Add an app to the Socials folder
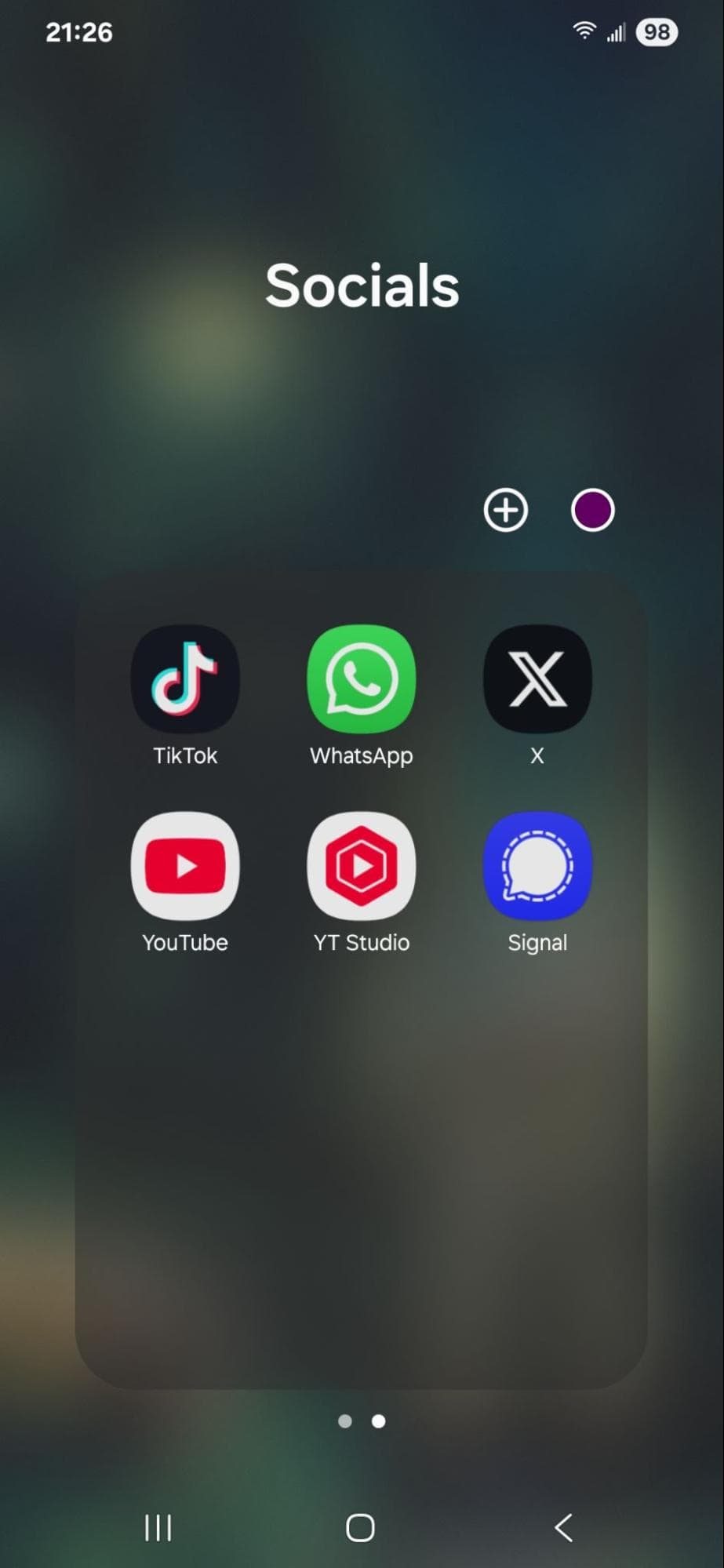 click(x=506, y=510)
